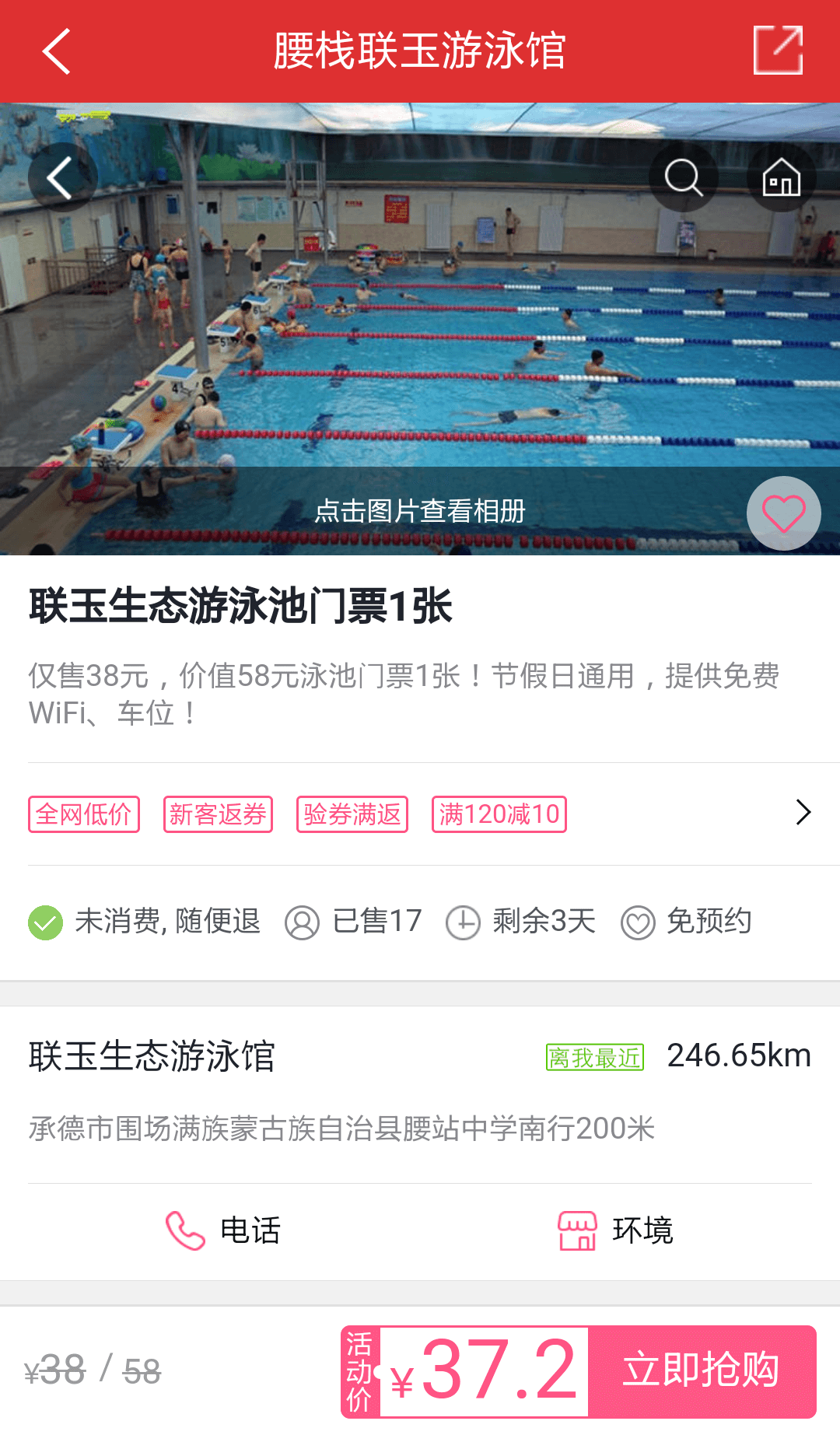Go to the home page icon
Image resolution: width=840 pixels, height=1435 pixels.
(x=781, y=177)
